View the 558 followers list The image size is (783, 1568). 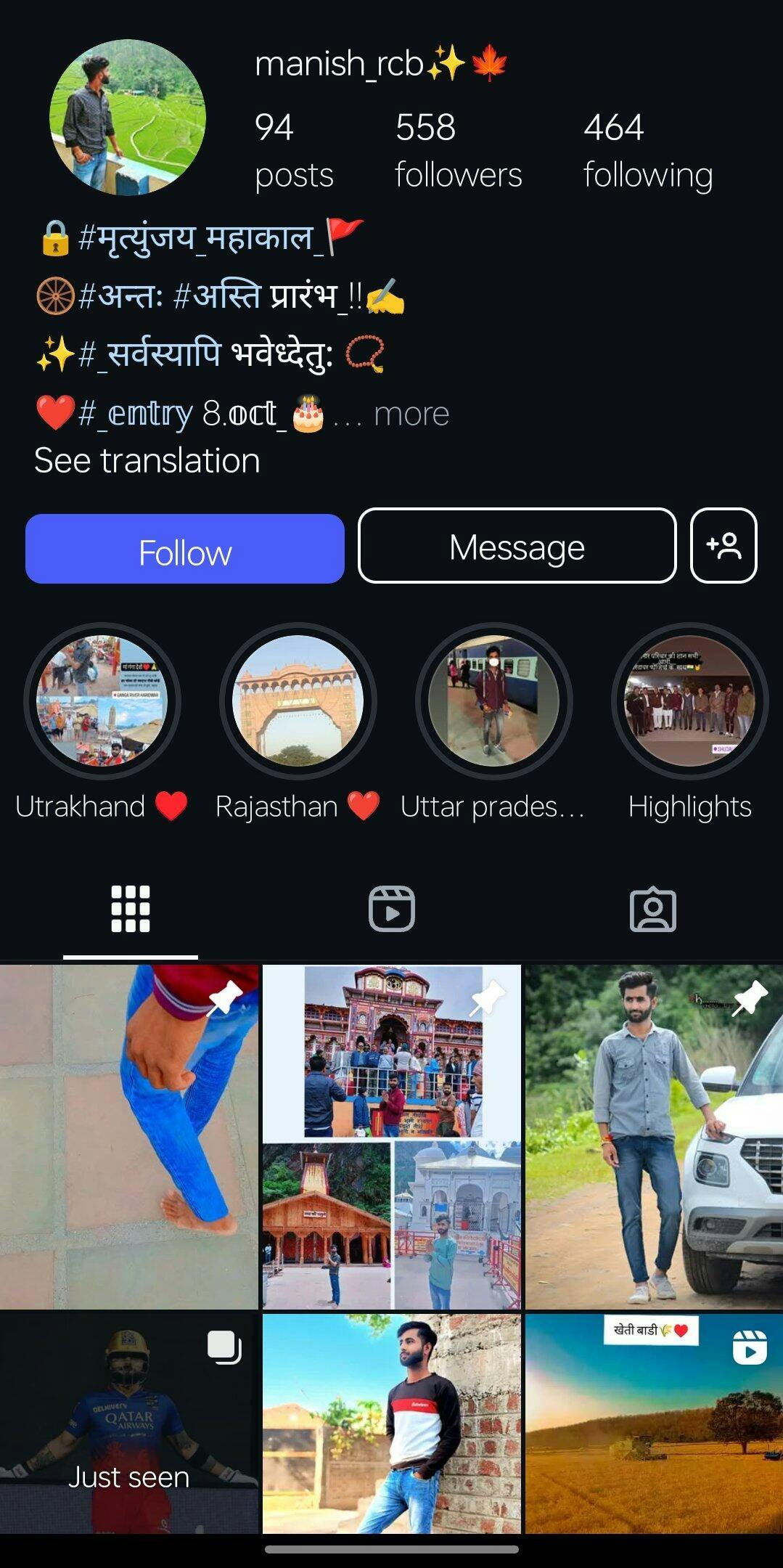[458, 150]
